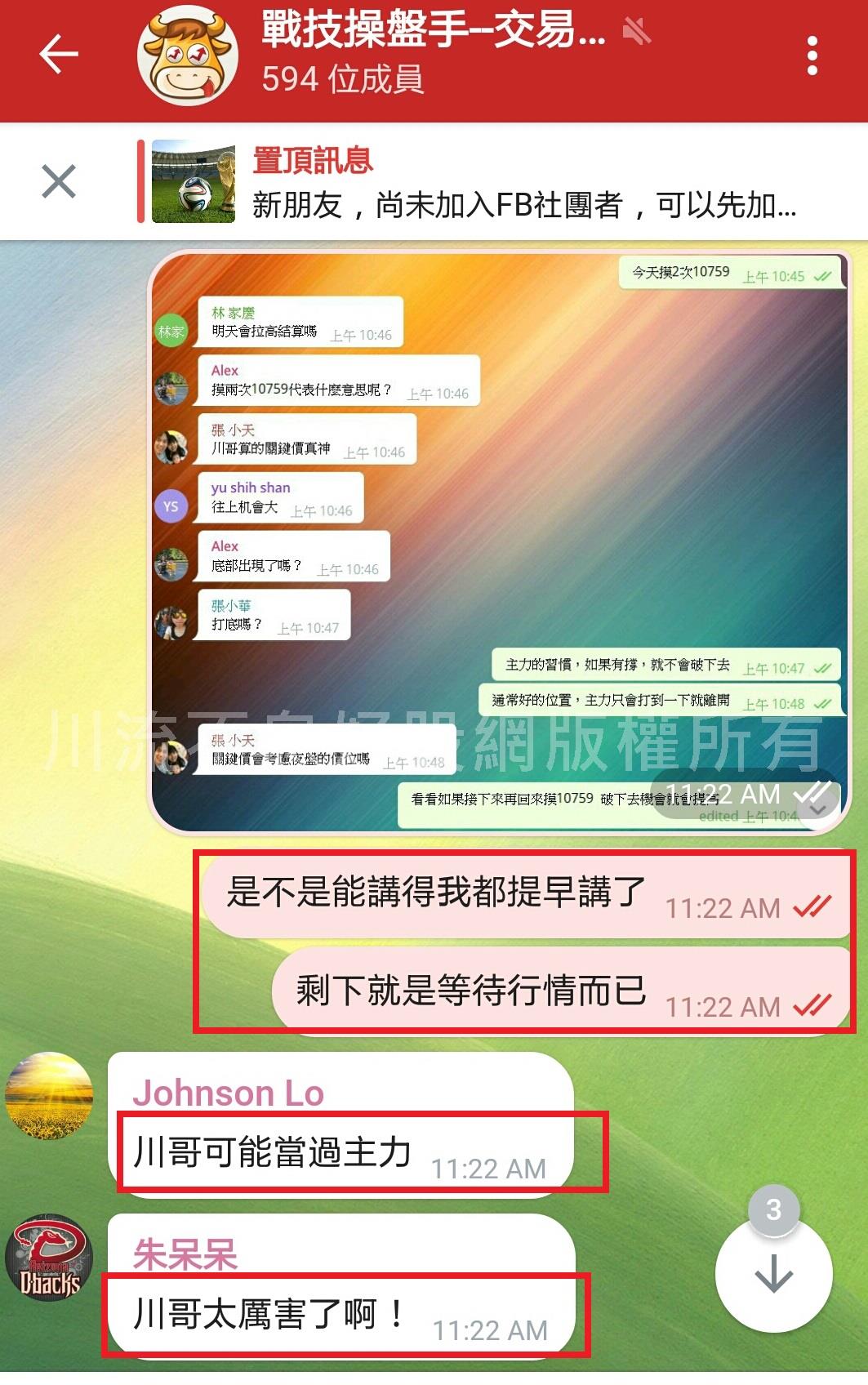
Task: Dismiss the pinned message banner
Action: pyautogui.click(x=59, y=181)
